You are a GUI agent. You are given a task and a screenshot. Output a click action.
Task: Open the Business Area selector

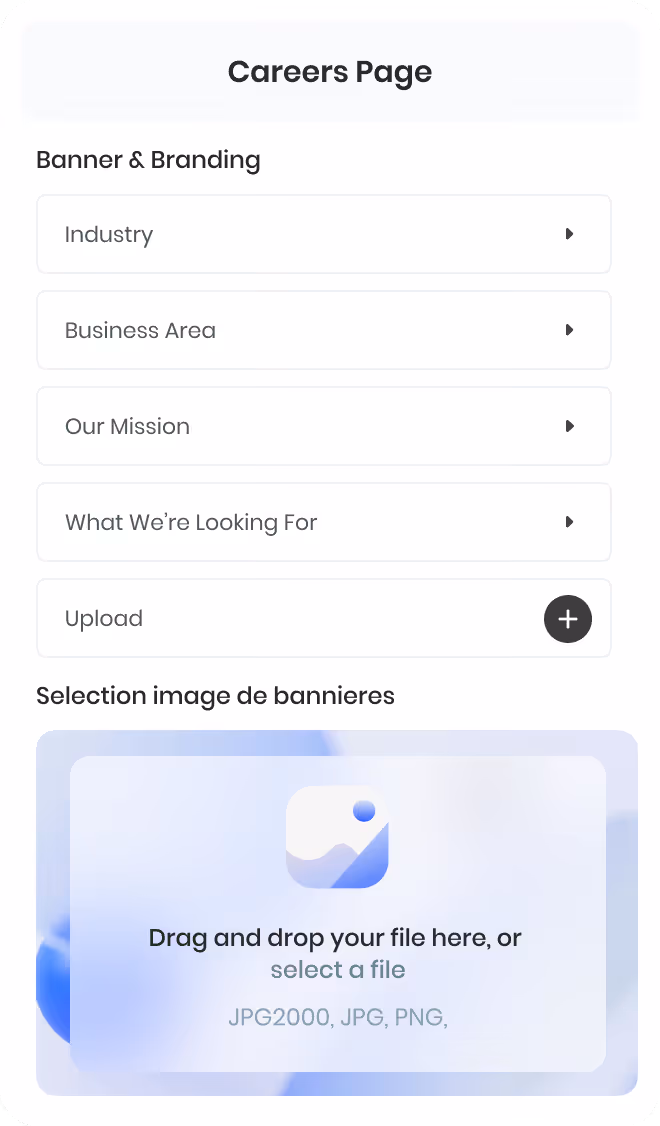[323, 330]
